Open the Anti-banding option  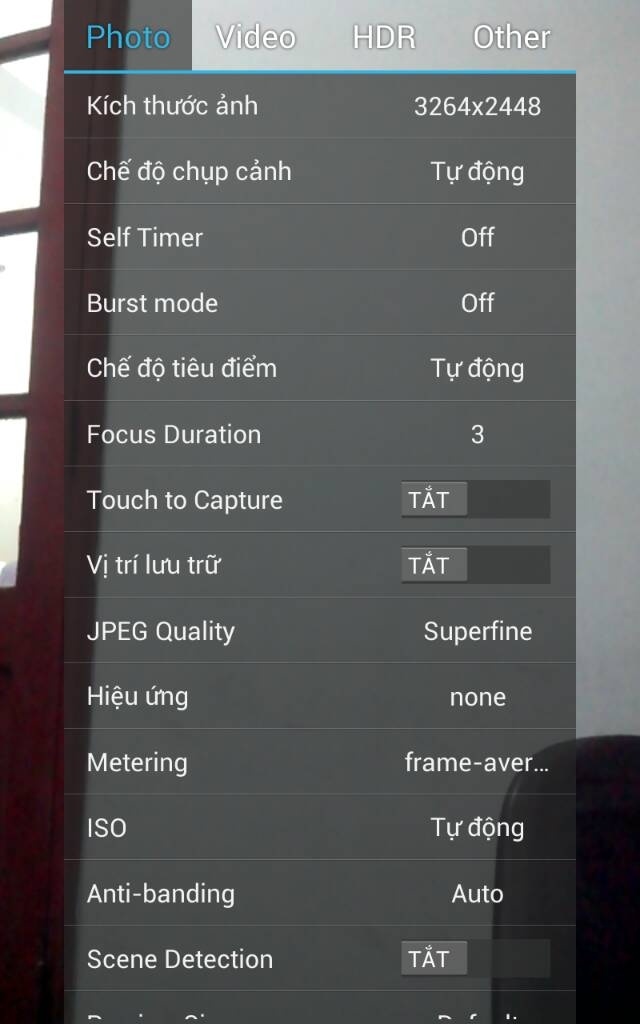(x=320, y=894)
